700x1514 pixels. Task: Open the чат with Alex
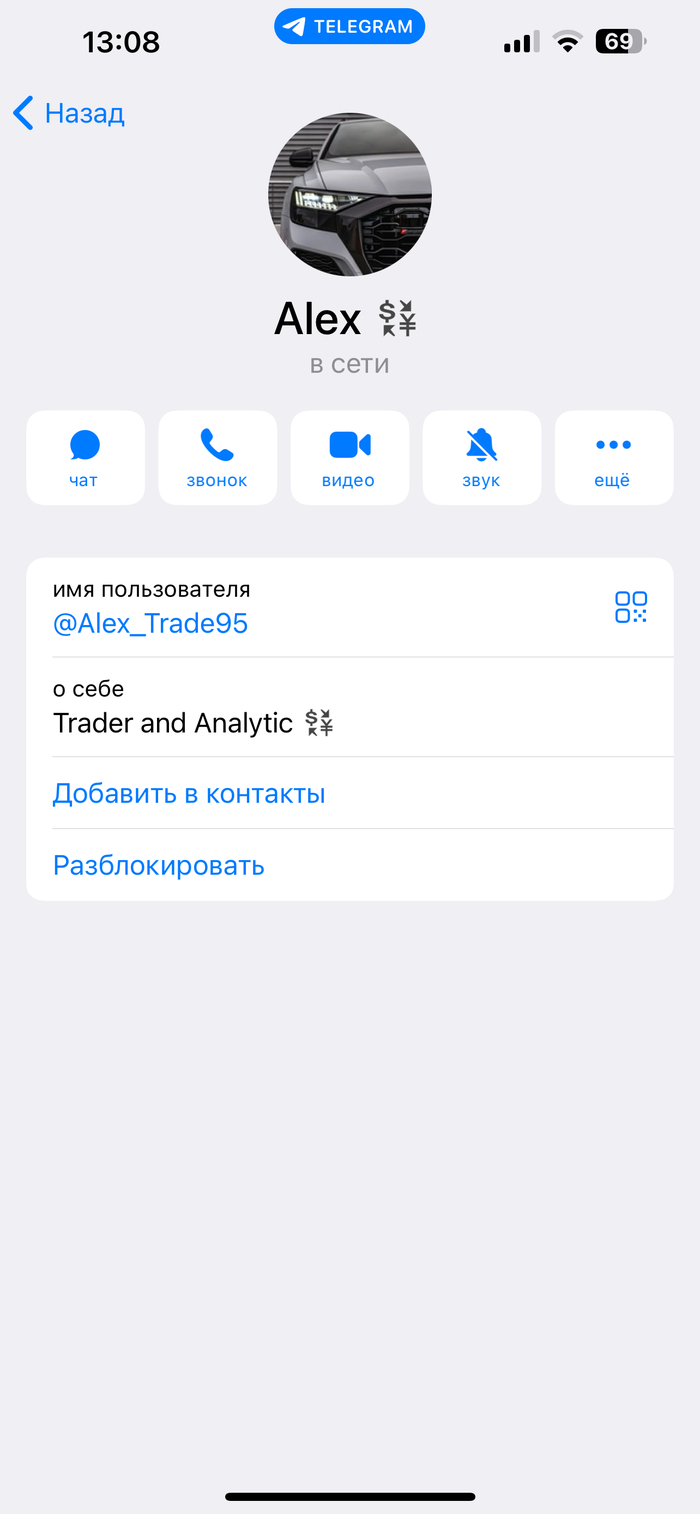[x=85, y=457]
